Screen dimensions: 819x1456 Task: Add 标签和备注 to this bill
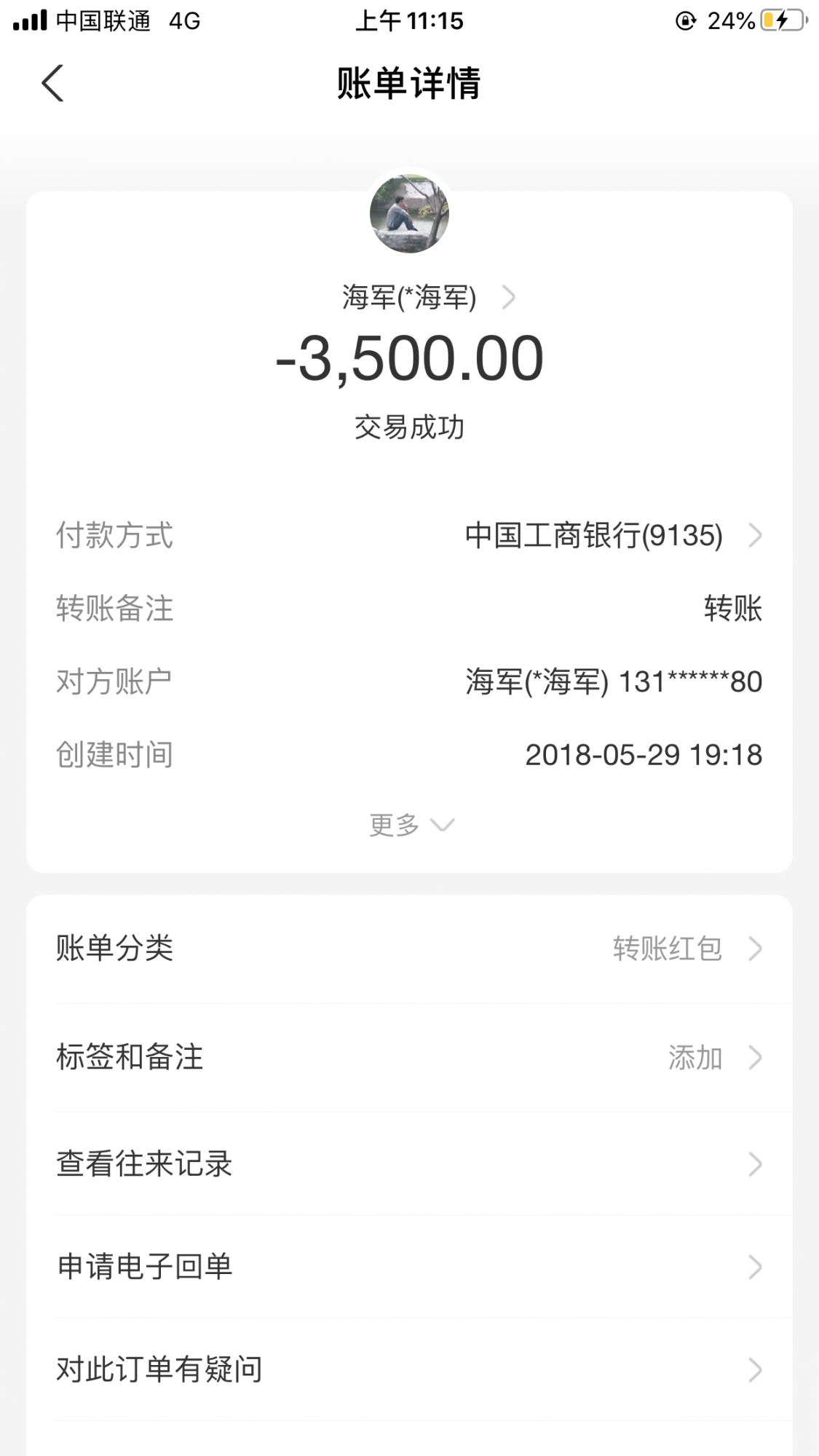(409, 1057)
